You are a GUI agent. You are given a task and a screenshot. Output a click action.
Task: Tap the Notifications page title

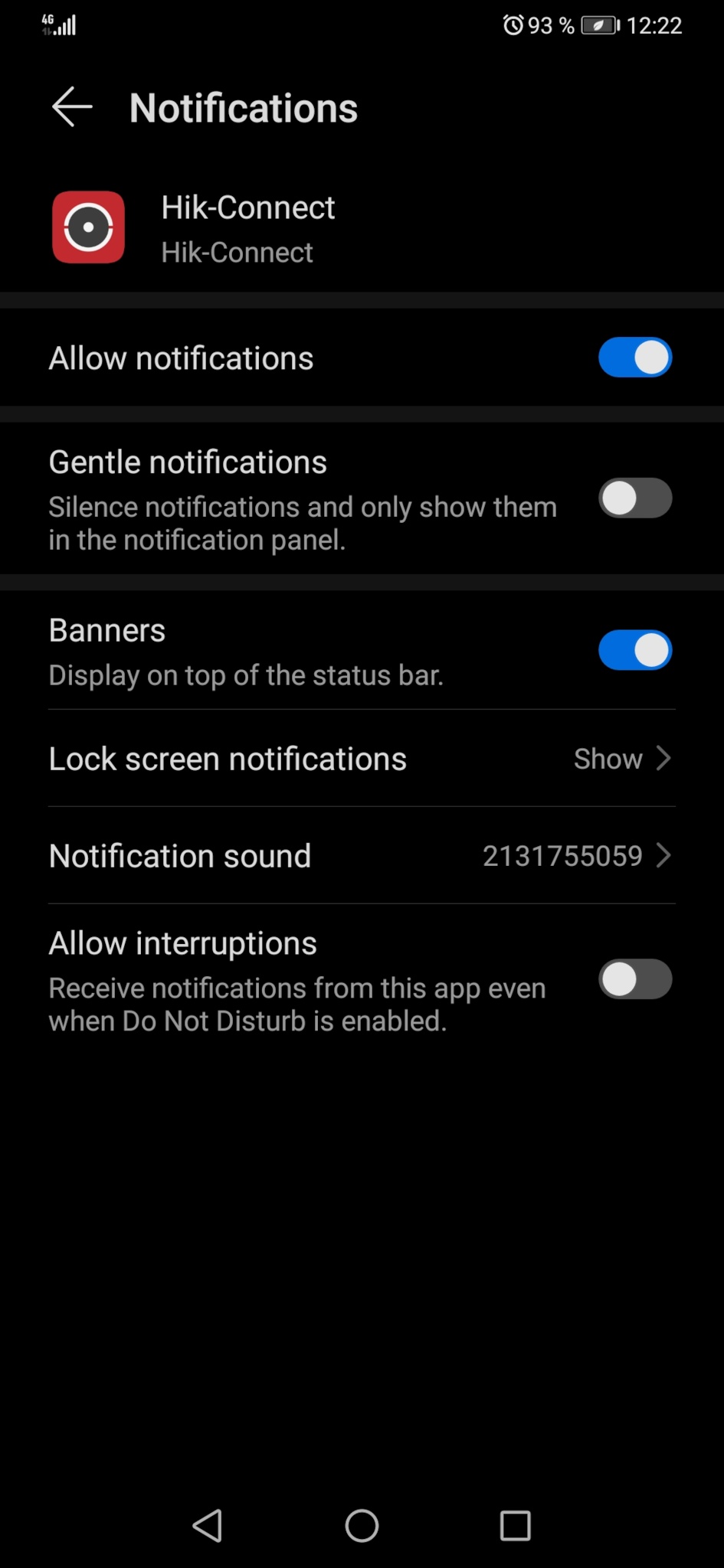[243, 107]
